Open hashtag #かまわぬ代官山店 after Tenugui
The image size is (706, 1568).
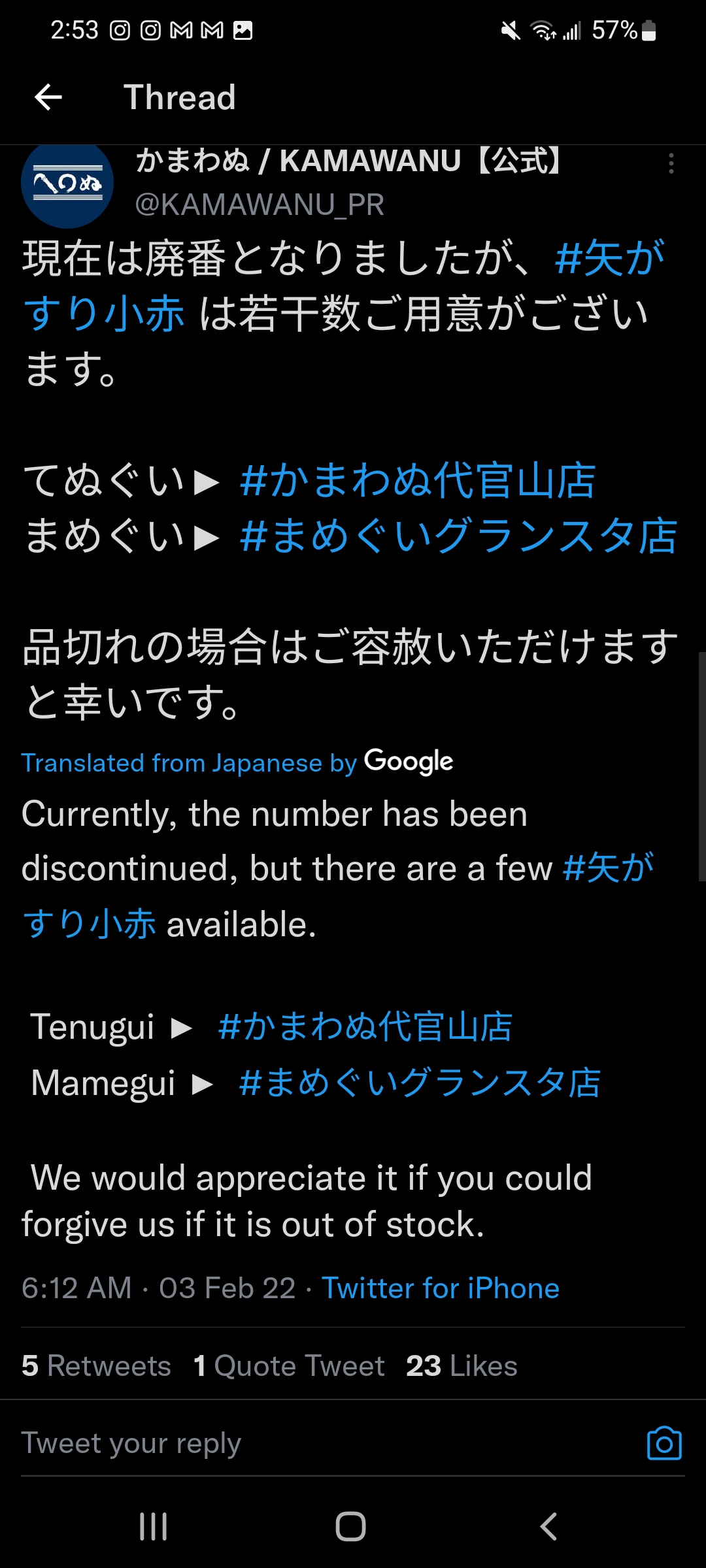(365, 1026)
